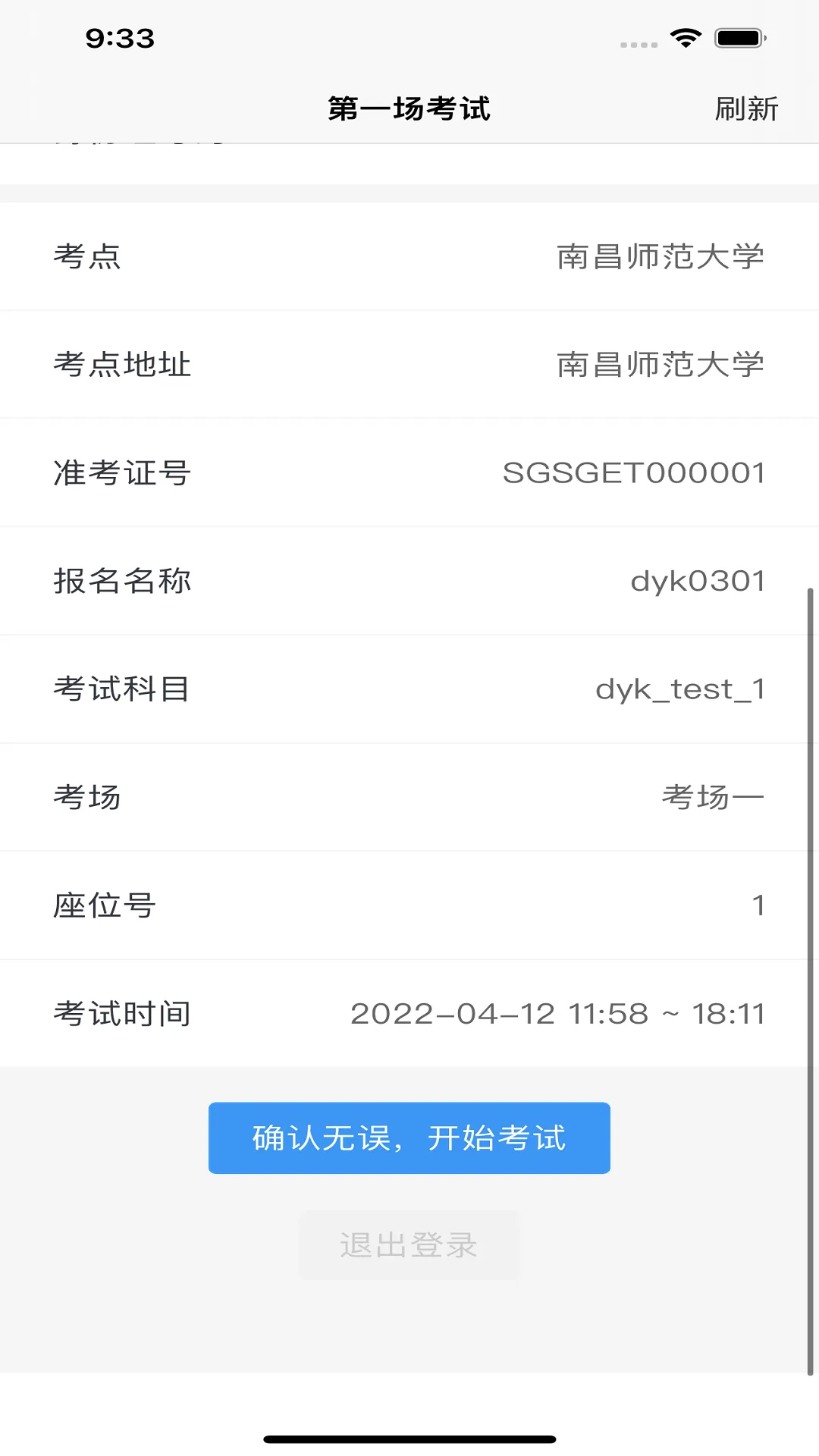
Task: Tap the home indicator bar at bottom
Action: pyautogui.click(x=409, y=1439)
